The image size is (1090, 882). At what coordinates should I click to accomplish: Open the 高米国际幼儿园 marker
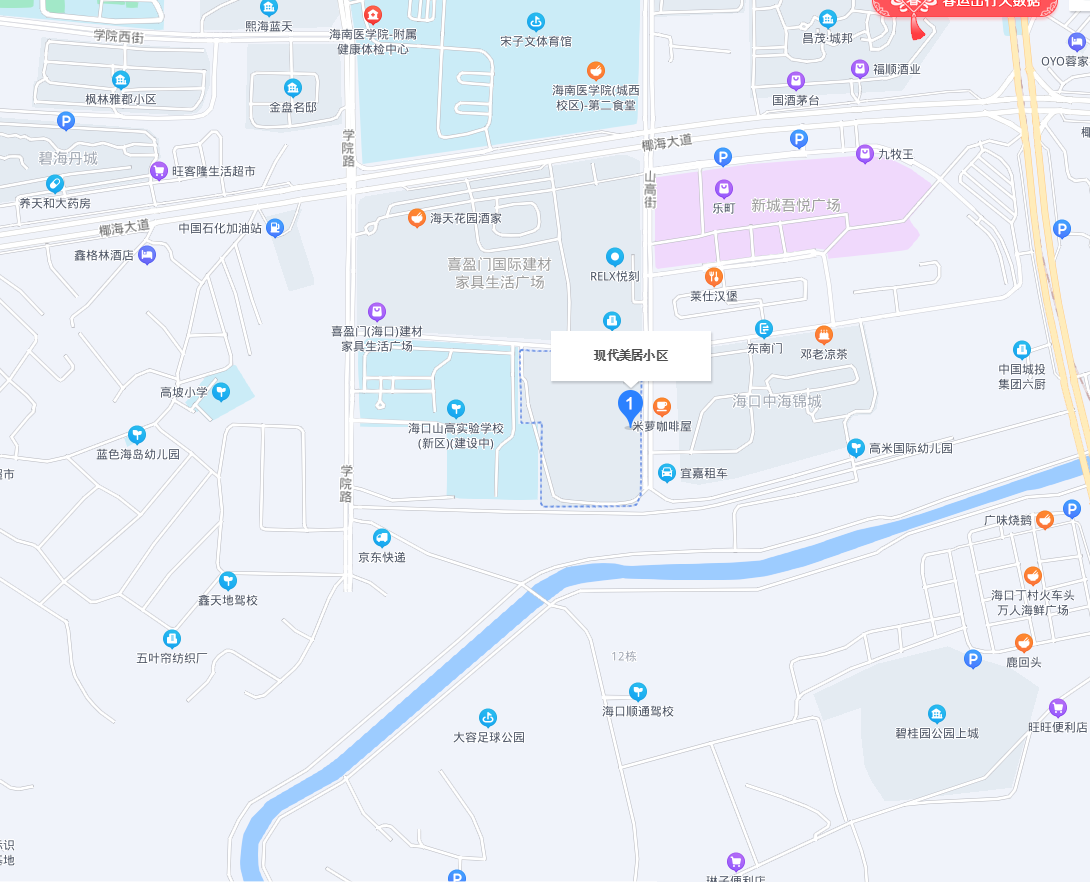(x=856, y=448)
